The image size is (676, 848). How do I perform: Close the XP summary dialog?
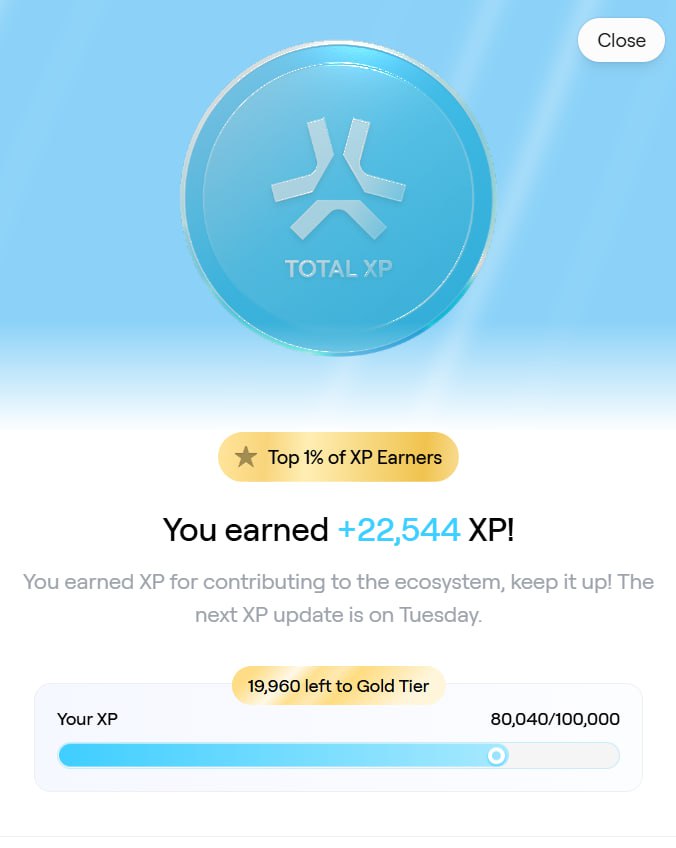pos(621,40)
